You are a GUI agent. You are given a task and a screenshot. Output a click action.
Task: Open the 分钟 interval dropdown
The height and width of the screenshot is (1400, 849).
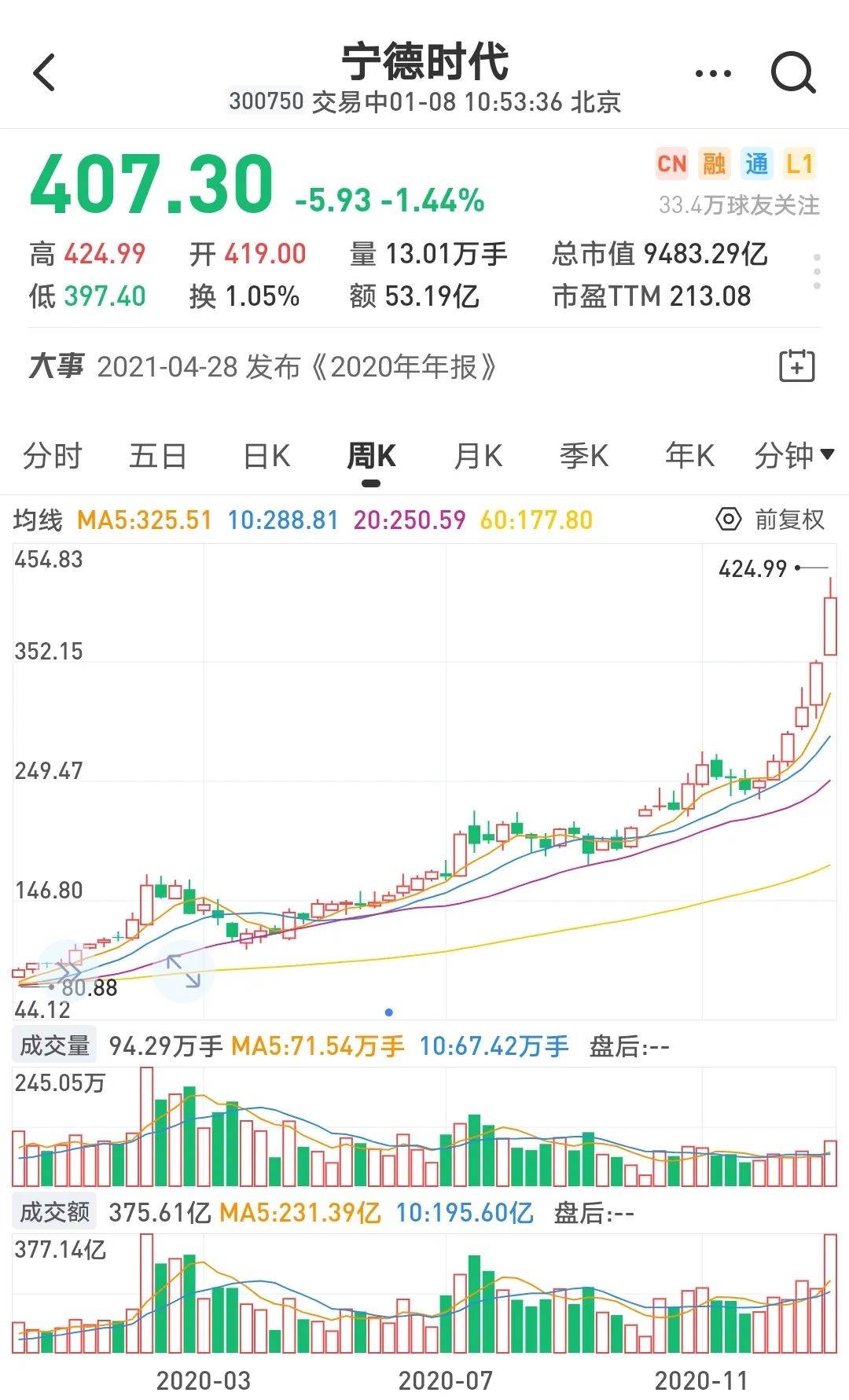pyautogui.click(x=794, y=456)
